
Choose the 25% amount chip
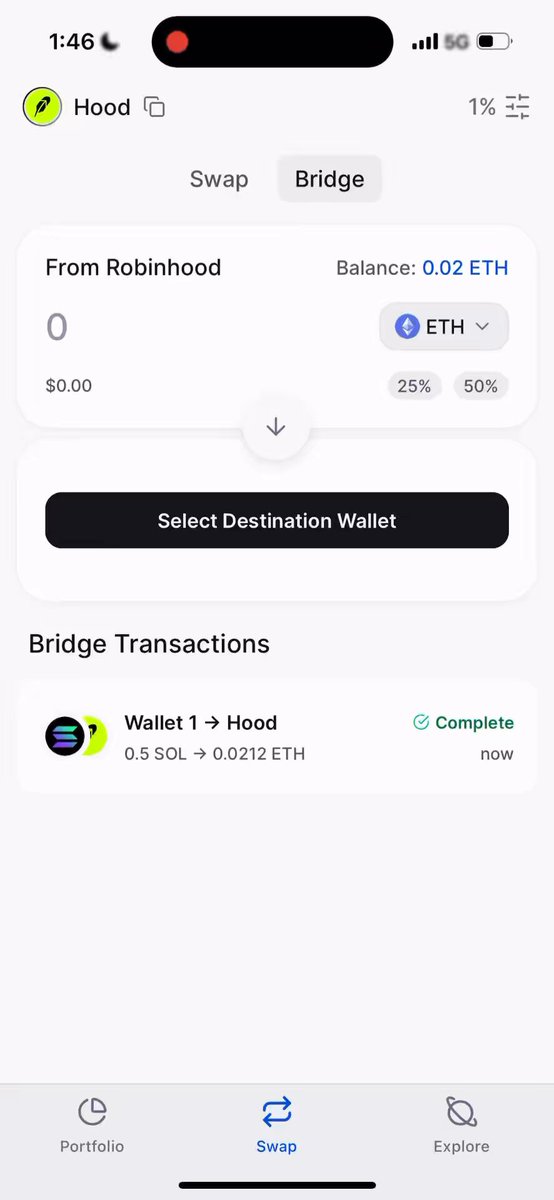coord(415,386)
